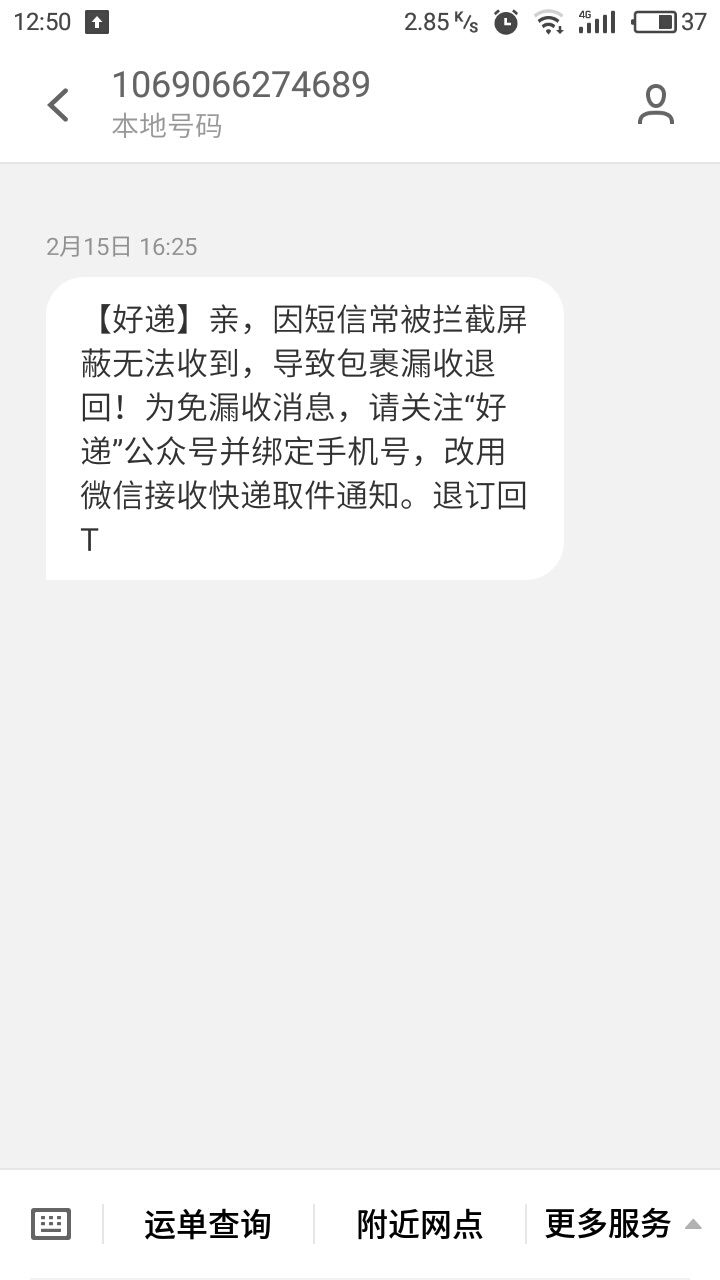Go back to the message list

click(x=58, y=105)
